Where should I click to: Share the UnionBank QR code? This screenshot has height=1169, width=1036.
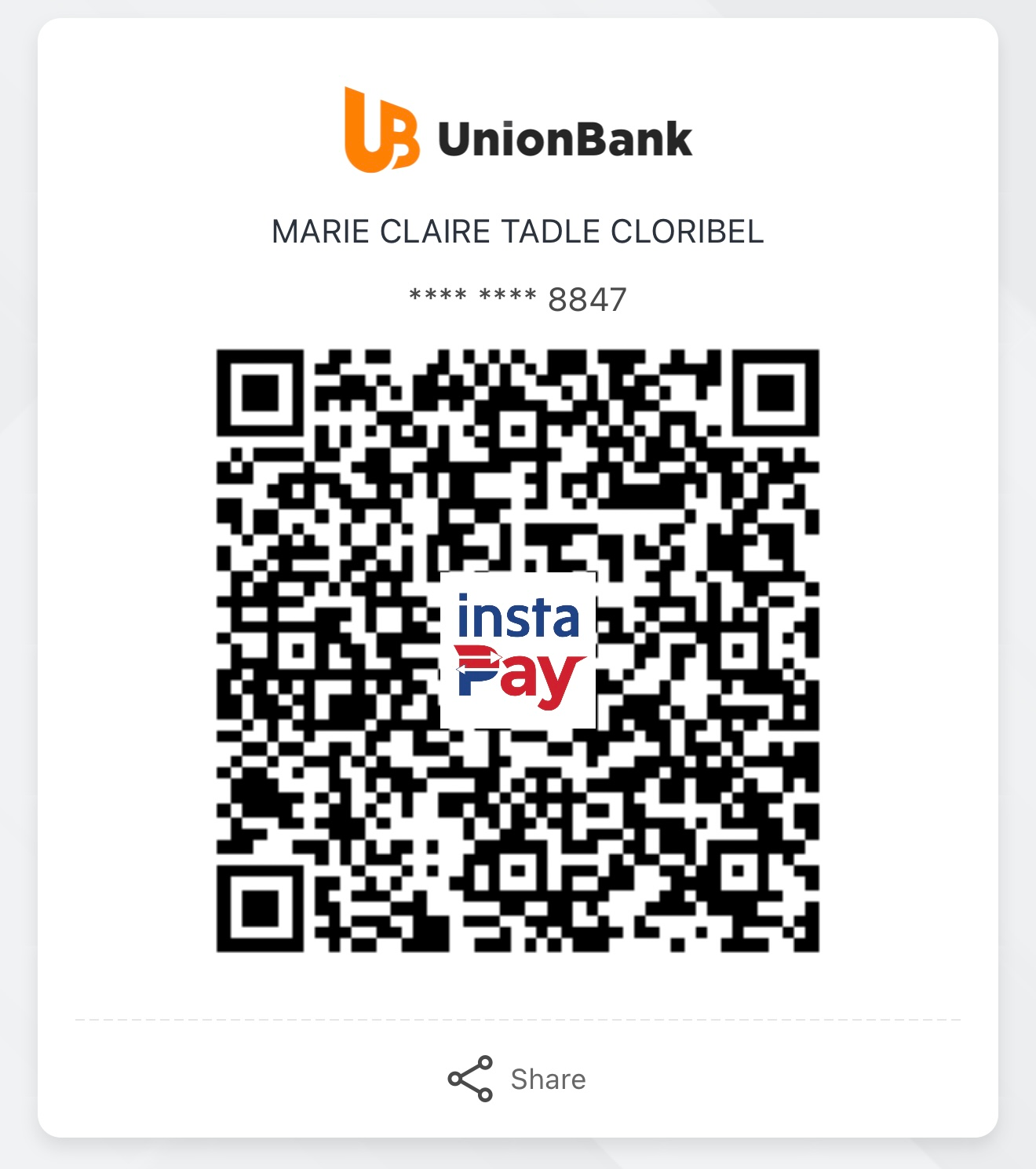tap(517, 1079)
